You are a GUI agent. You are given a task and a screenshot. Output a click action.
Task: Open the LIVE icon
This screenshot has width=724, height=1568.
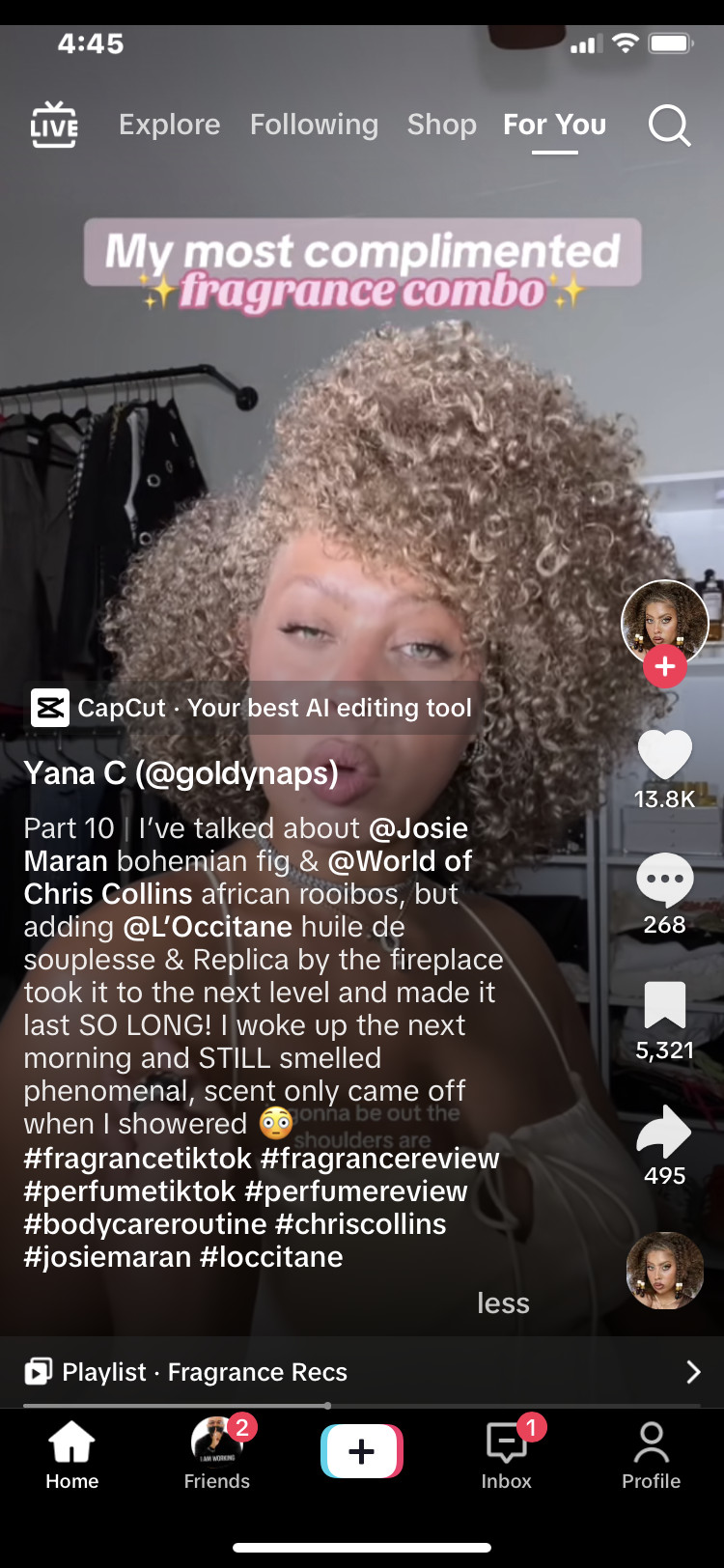[54, 125]
